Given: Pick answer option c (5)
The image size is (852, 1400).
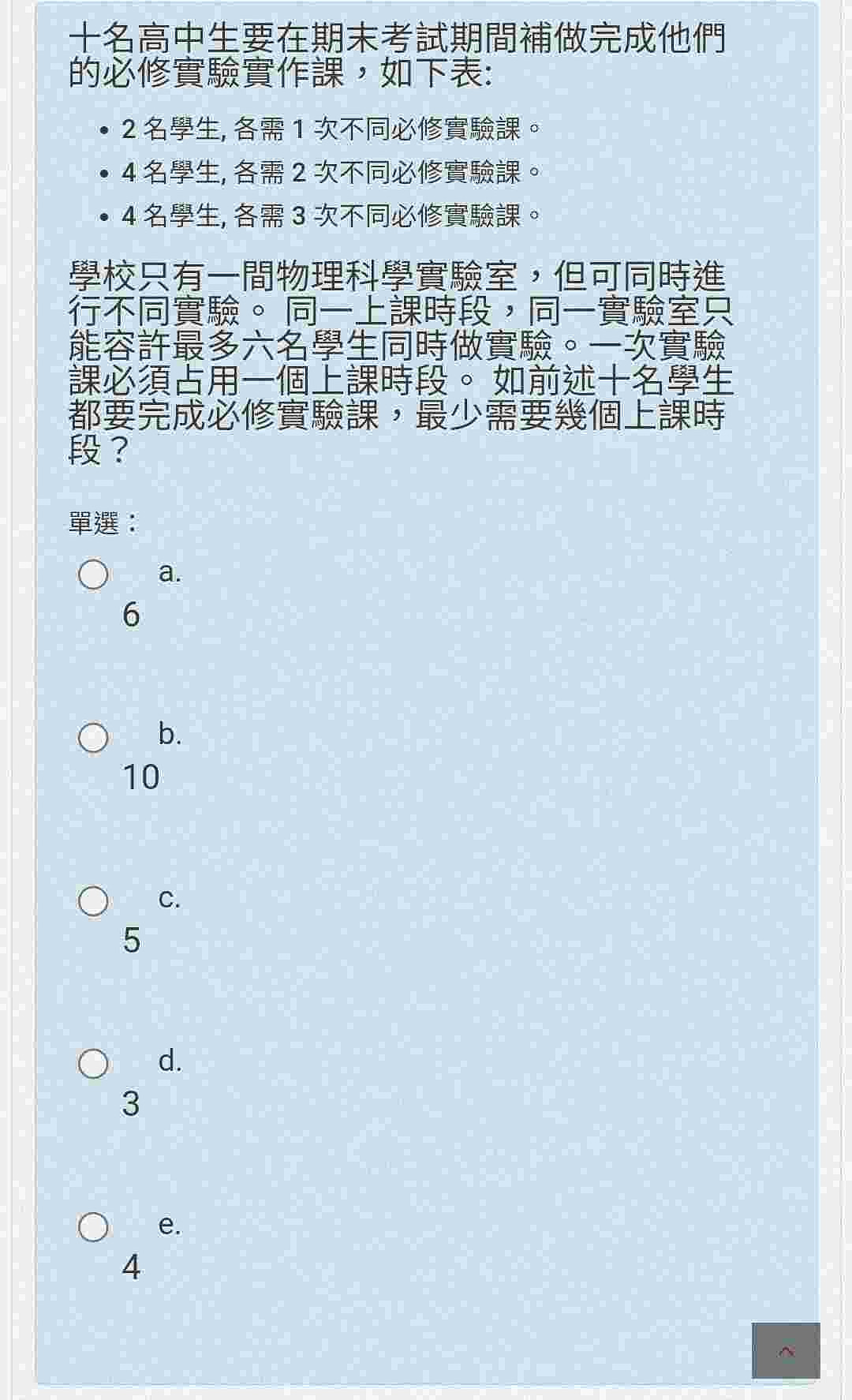Looking at the screenshot, I should point(93,900).
